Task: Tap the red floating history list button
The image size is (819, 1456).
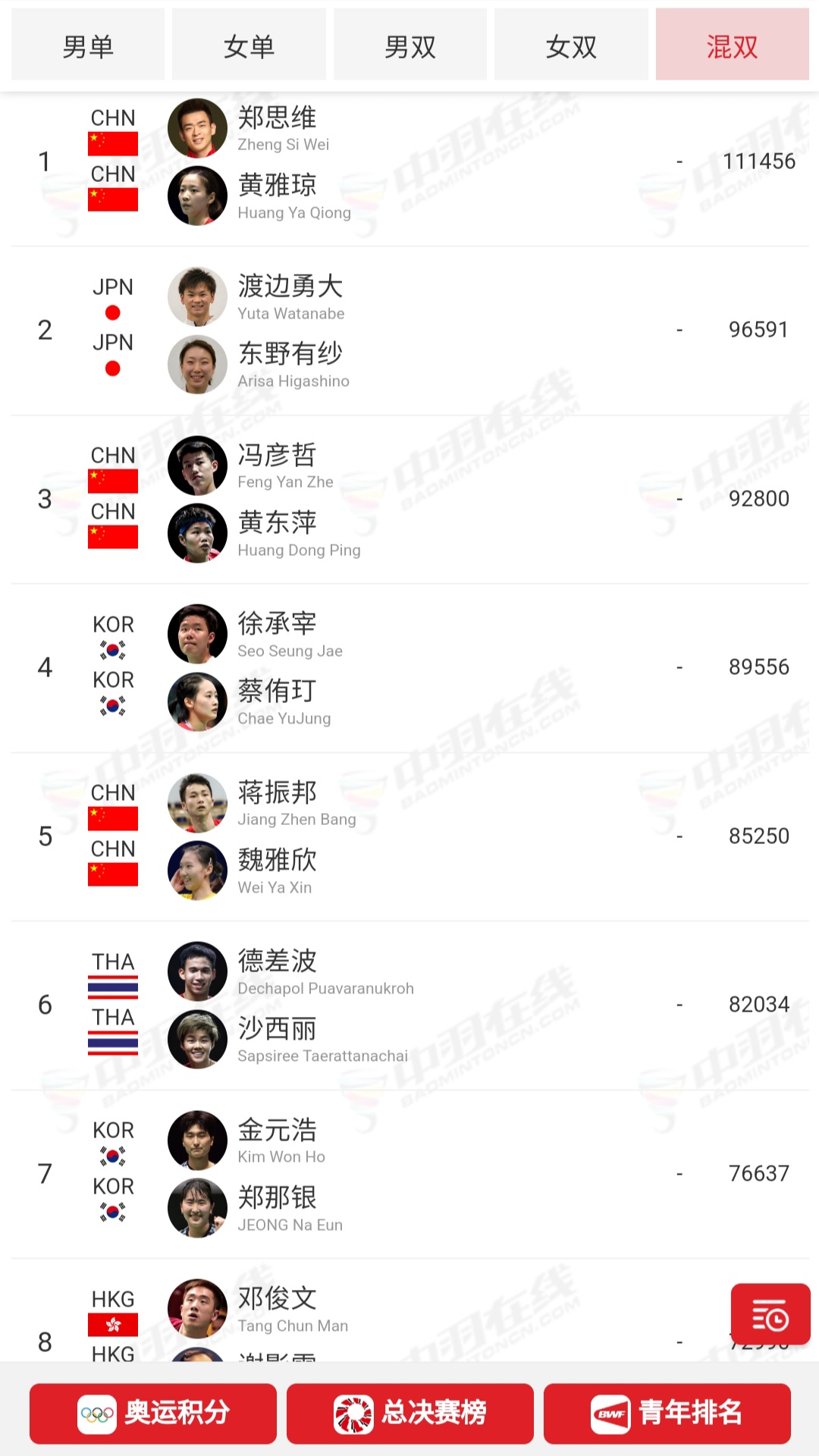Action: point(770,1314)
